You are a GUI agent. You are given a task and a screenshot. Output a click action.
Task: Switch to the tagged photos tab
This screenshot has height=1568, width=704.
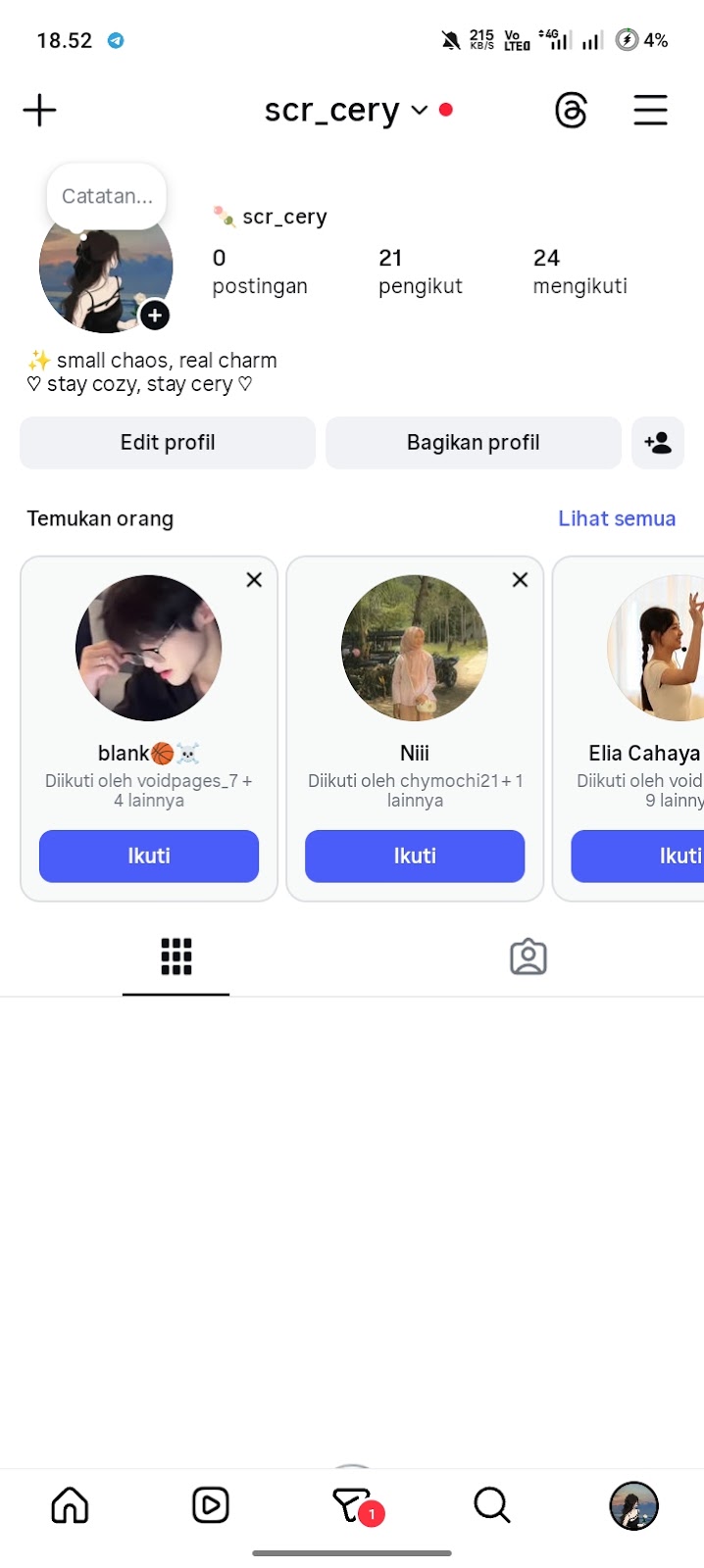point(528,956)
